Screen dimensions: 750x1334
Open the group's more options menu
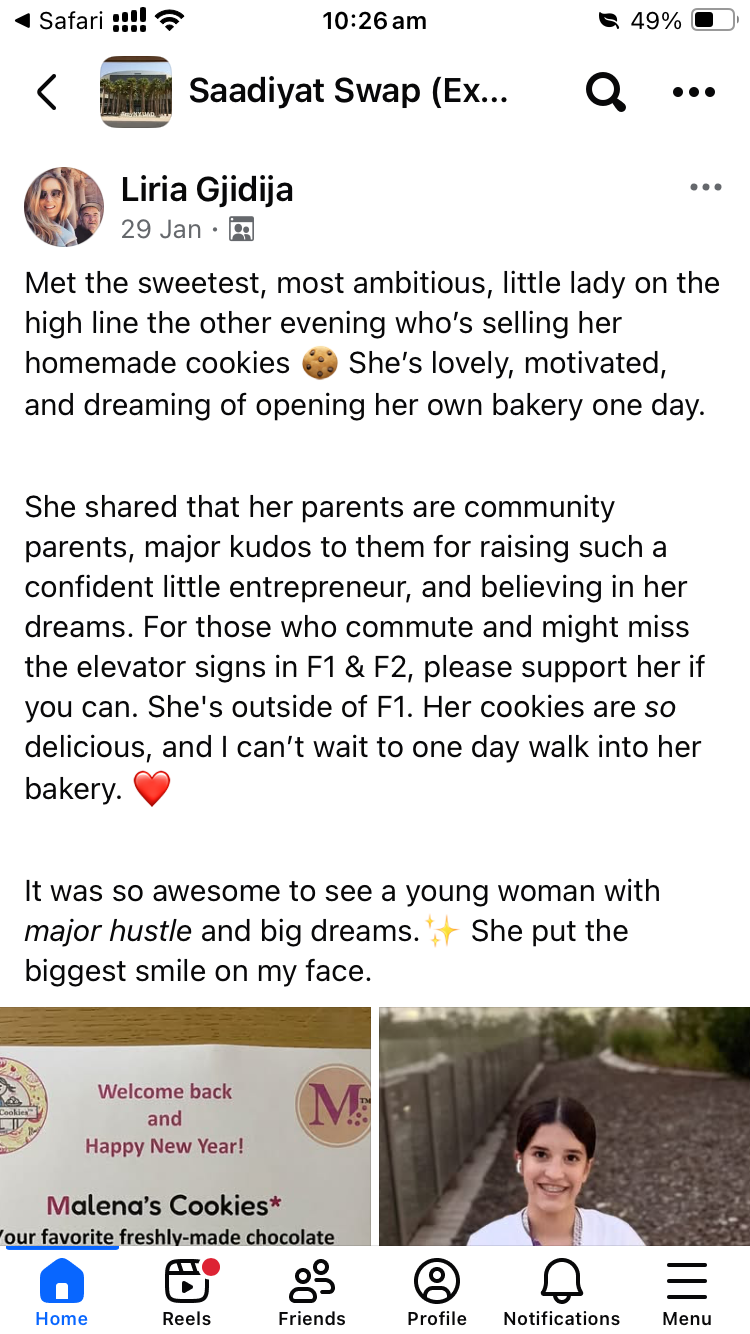694,92
